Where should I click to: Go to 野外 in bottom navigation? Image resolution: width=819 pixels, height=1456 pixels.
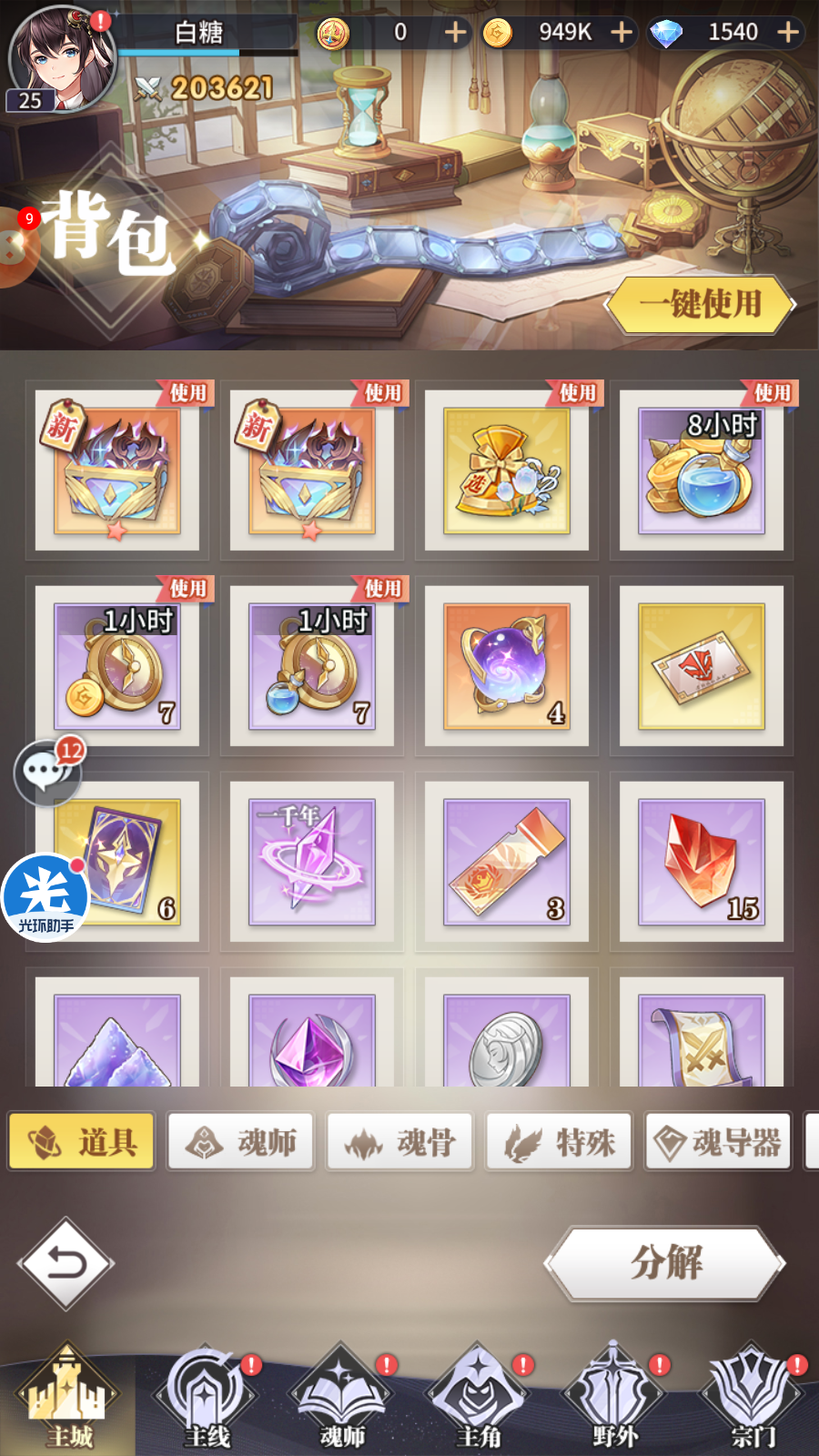pyautogui.click(x=614, y=1397)
